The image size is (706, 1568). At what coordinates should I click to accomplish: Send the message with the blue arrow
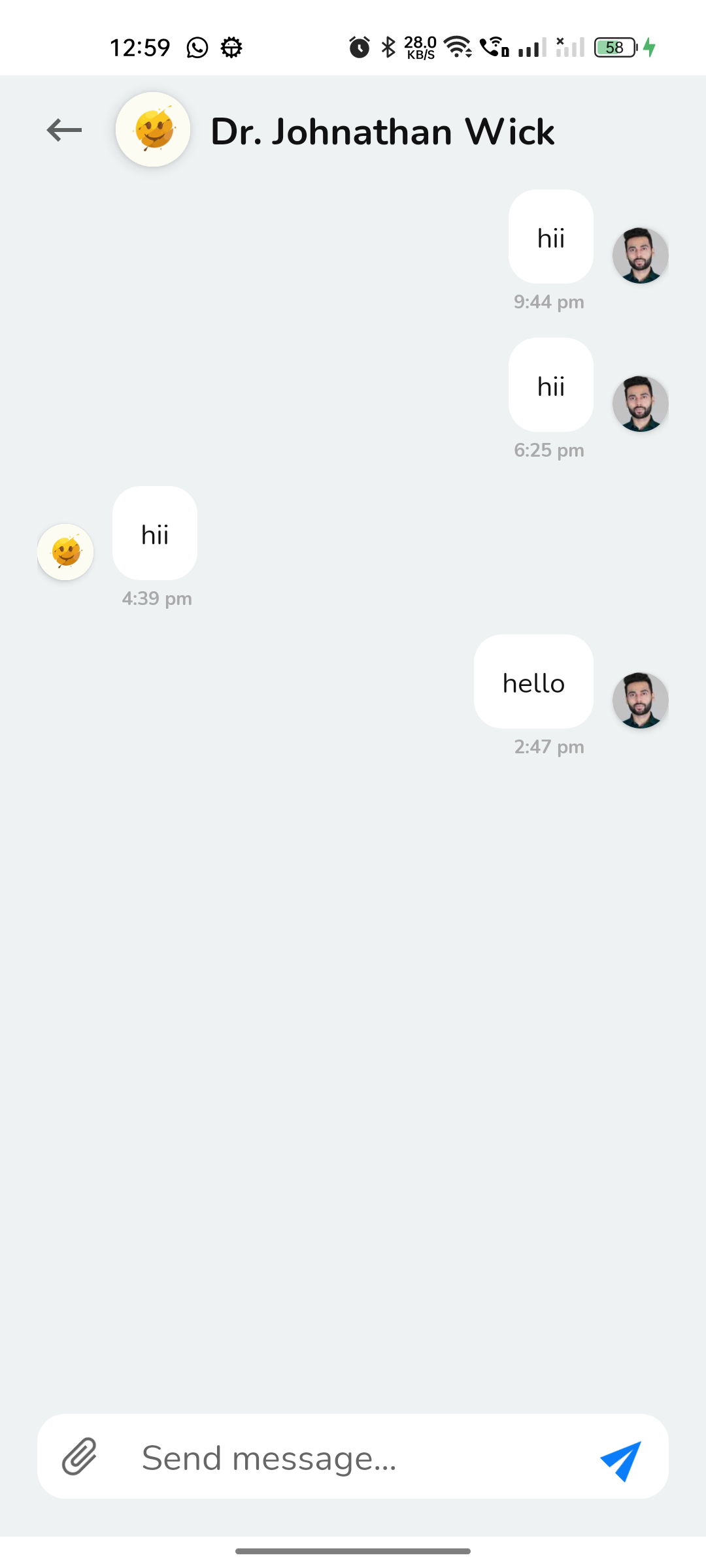[621, 1459]
